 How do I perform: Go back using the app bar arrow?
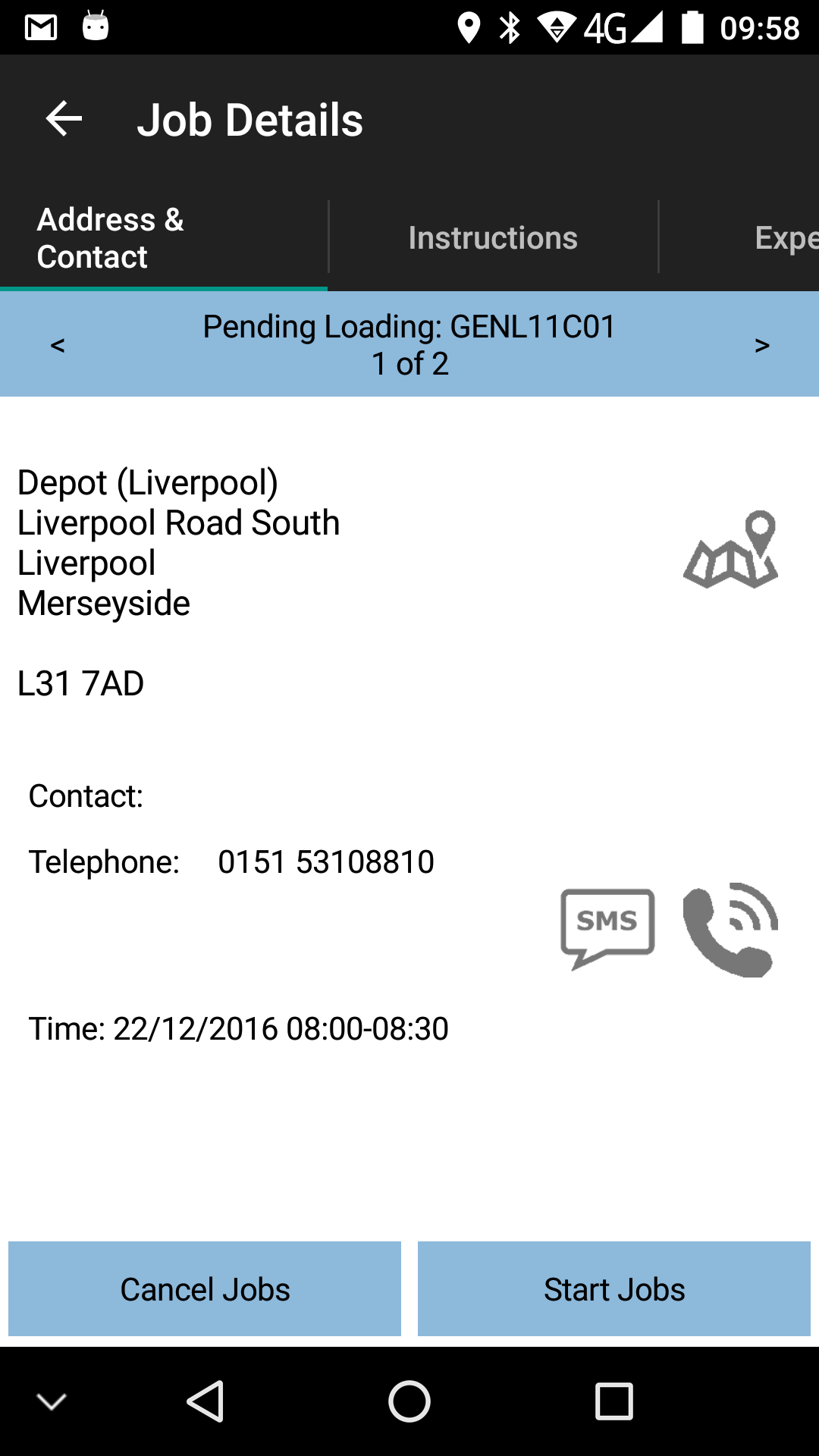(x=64, y=119)
